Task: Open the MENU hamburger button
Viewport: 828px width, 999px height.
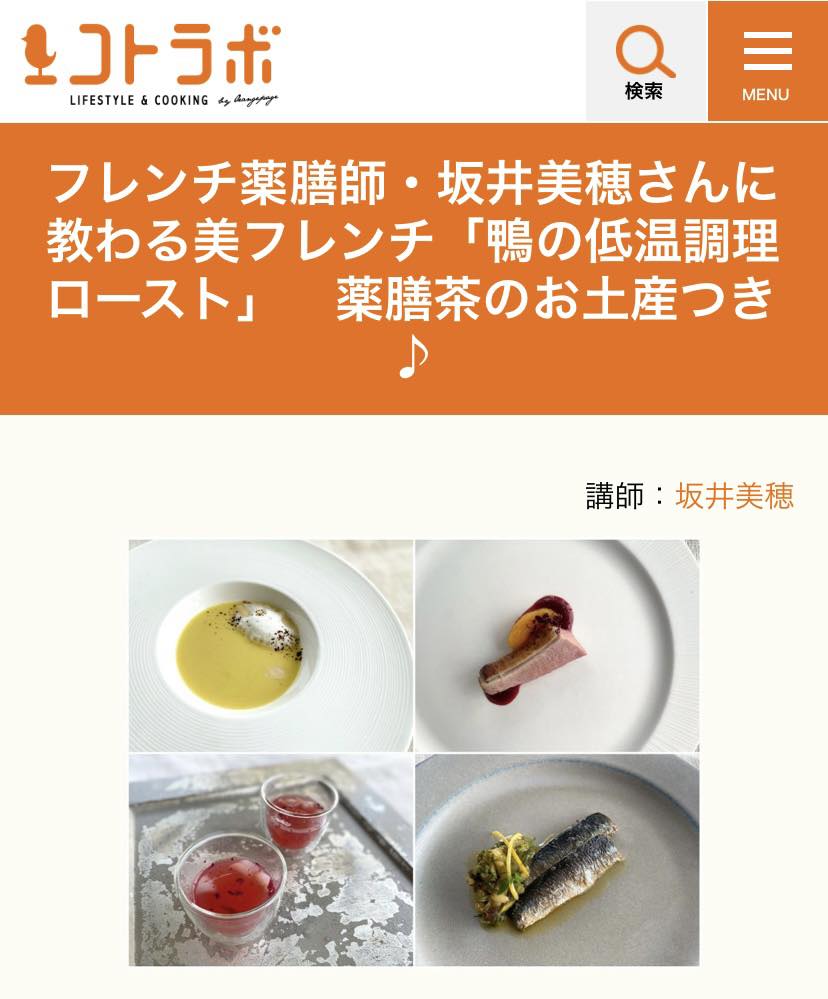Action: [767, 61]
